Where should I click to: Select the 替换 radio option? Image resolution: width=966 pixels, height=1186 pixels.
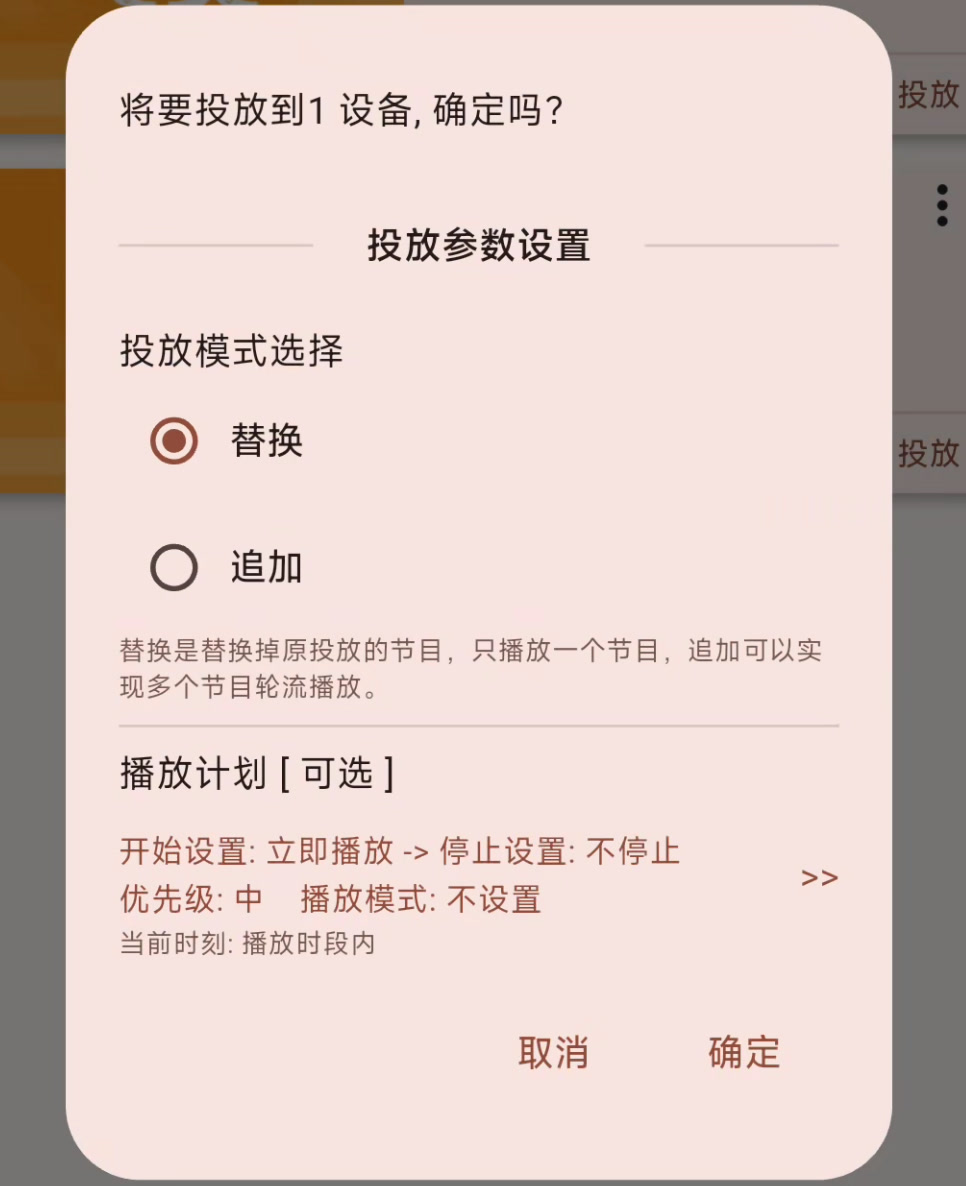pos(174,441)
